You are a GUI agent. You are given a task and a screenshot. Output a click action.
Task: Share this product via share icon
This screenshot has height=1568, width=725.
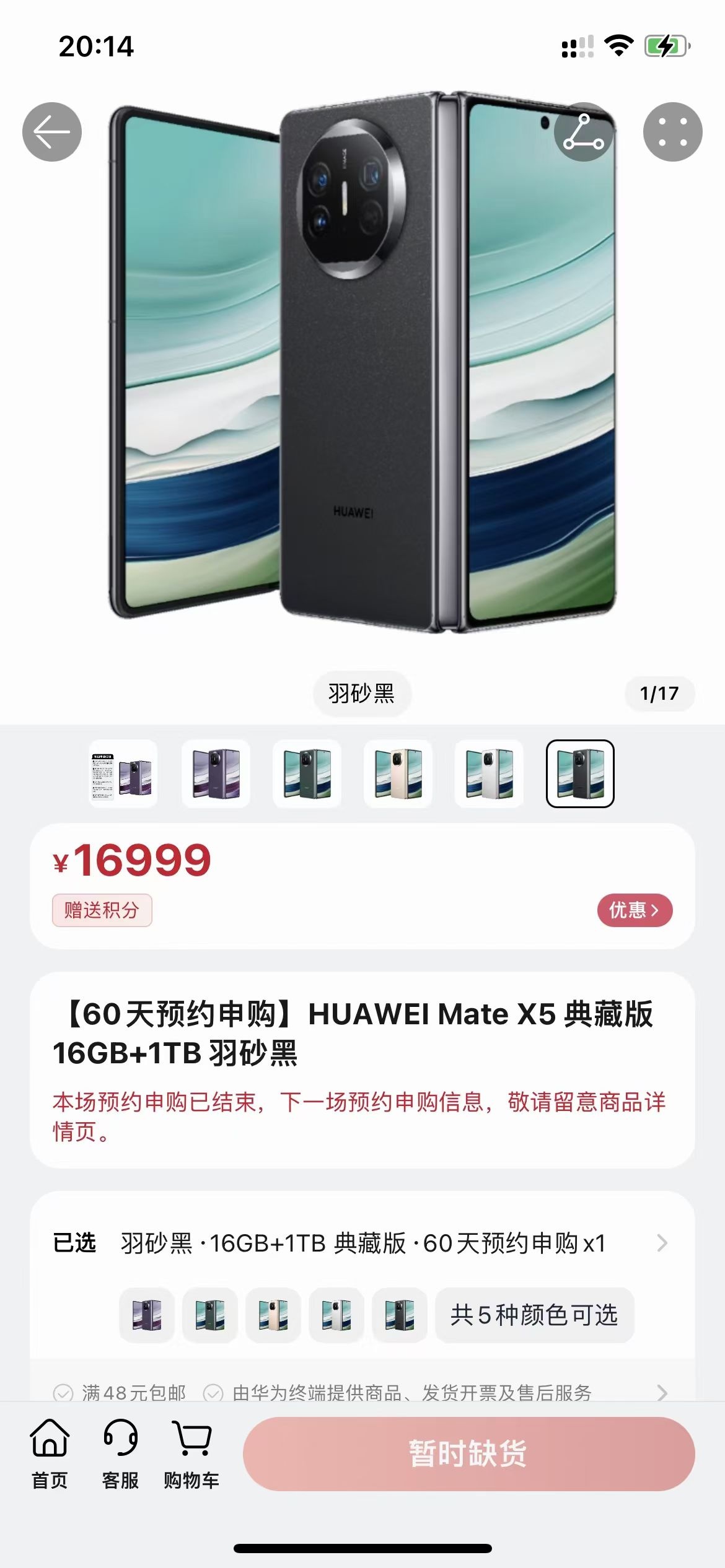pyautogui.click(x=582, y=132)
